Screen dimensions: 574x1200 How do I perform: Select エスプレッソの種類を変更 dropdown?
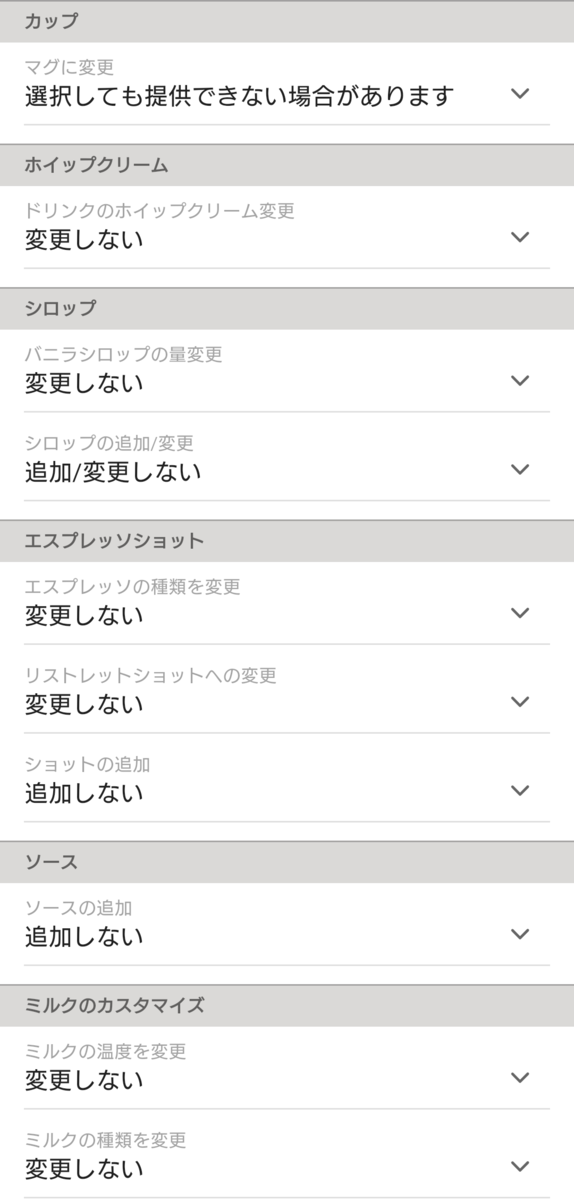coord(287,603)
